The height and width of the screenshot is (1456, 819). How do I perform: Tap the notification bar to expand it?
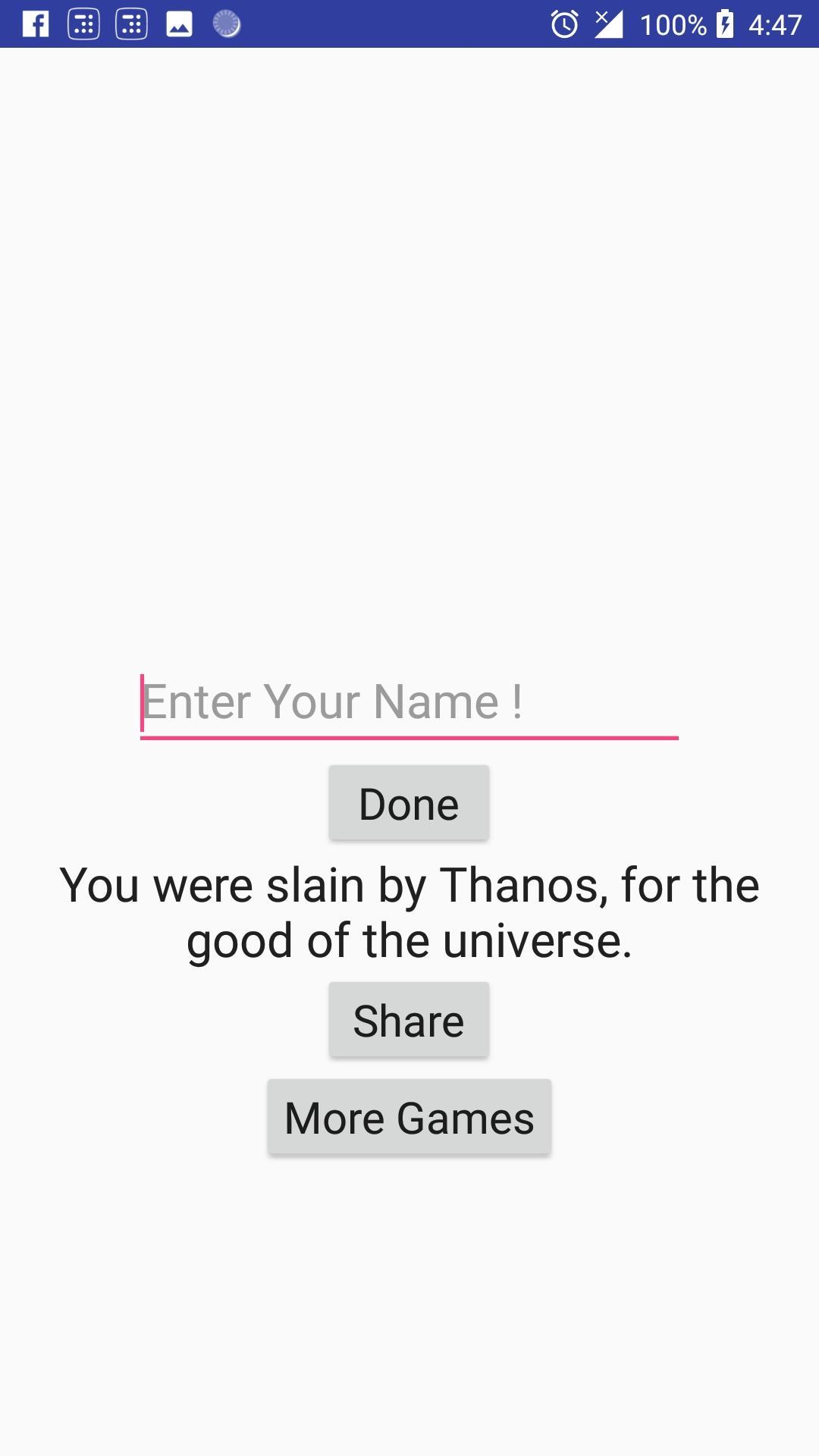click(409, 24)
